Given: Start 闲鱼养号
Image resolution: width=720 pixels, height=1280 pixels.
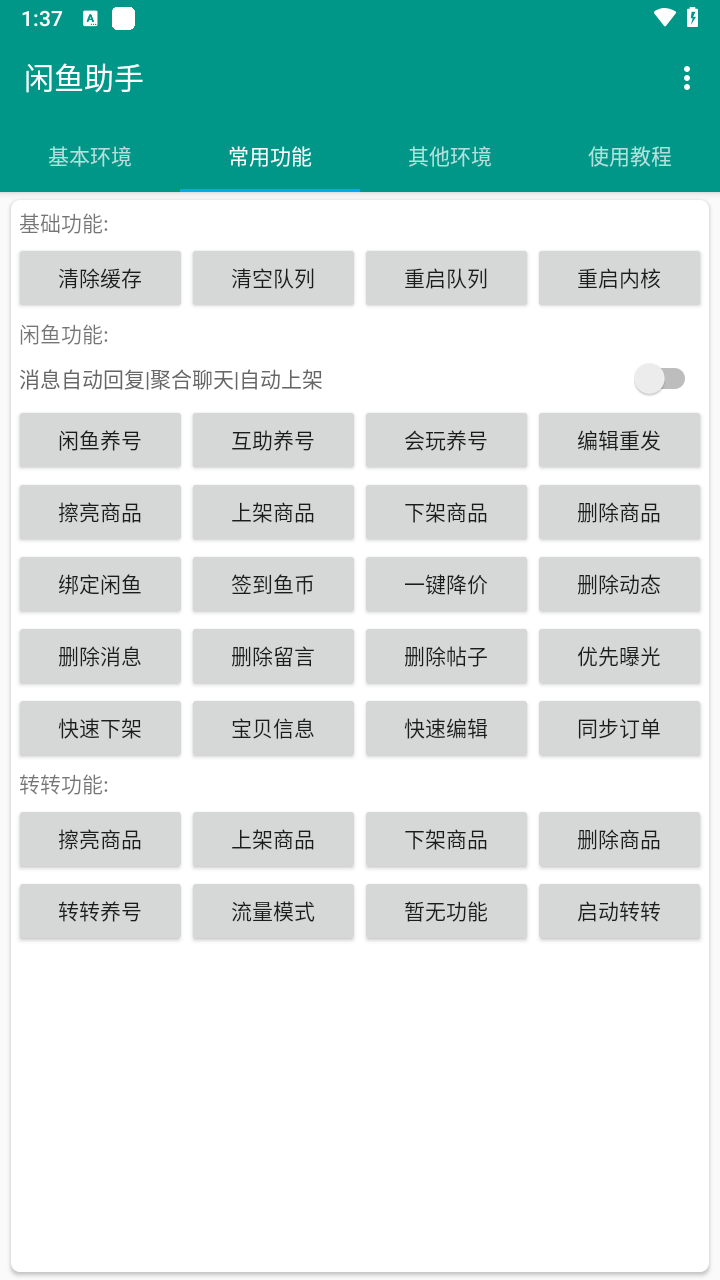Looking at the screenshot, I should [100, 440].
